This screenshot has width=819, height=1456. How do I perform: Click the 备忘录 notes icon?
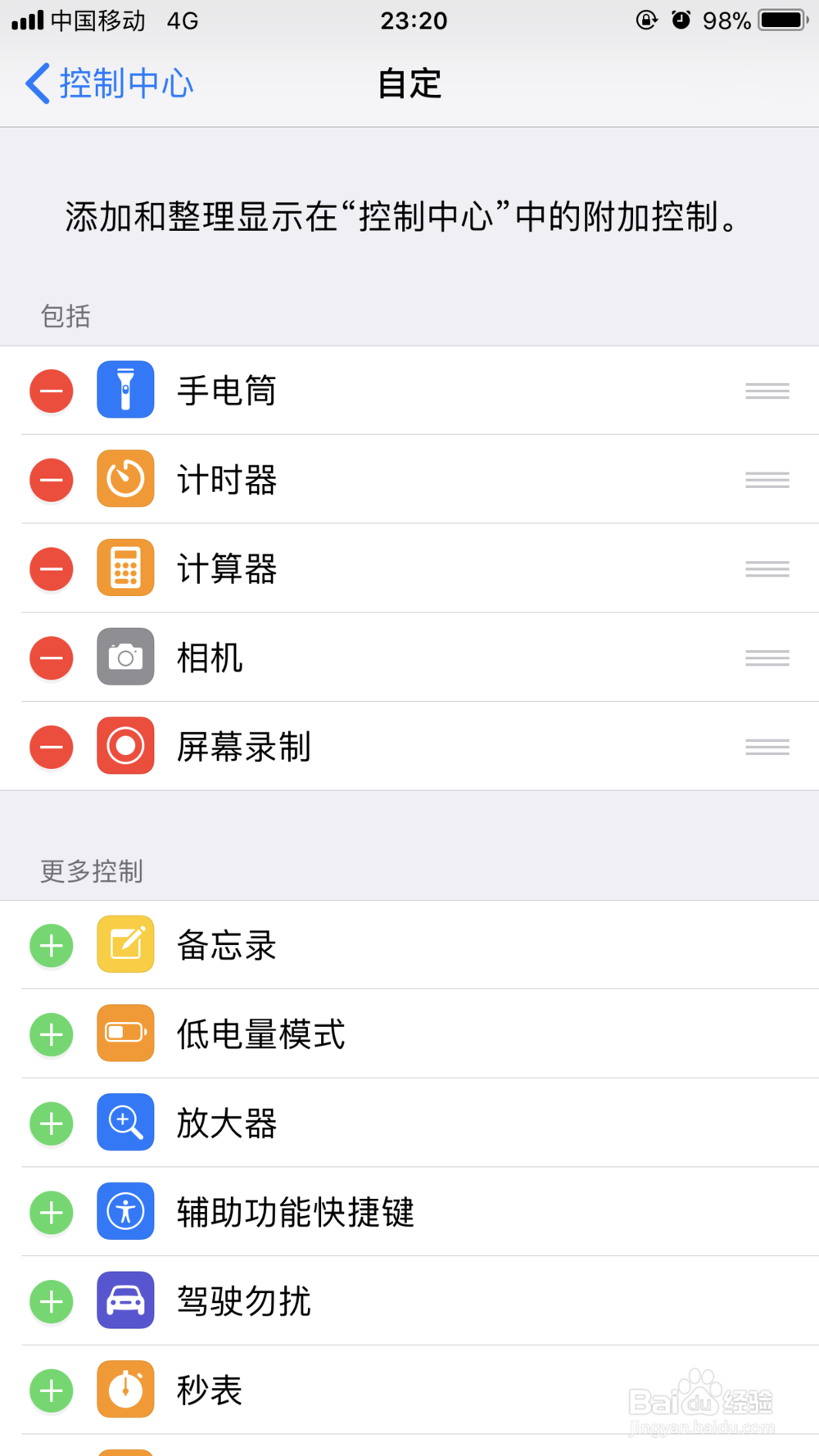pyautogui.click(x=124, y=945)
